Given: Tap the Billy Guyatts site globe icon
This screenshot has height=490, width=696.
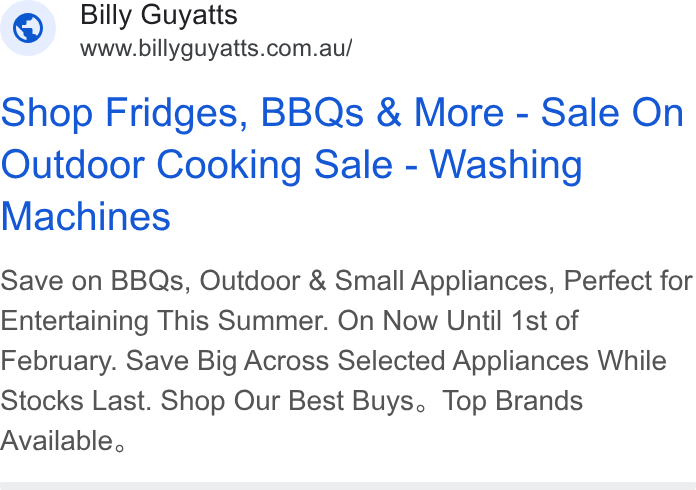Looking at the screenshot, I should pos(28,28).
